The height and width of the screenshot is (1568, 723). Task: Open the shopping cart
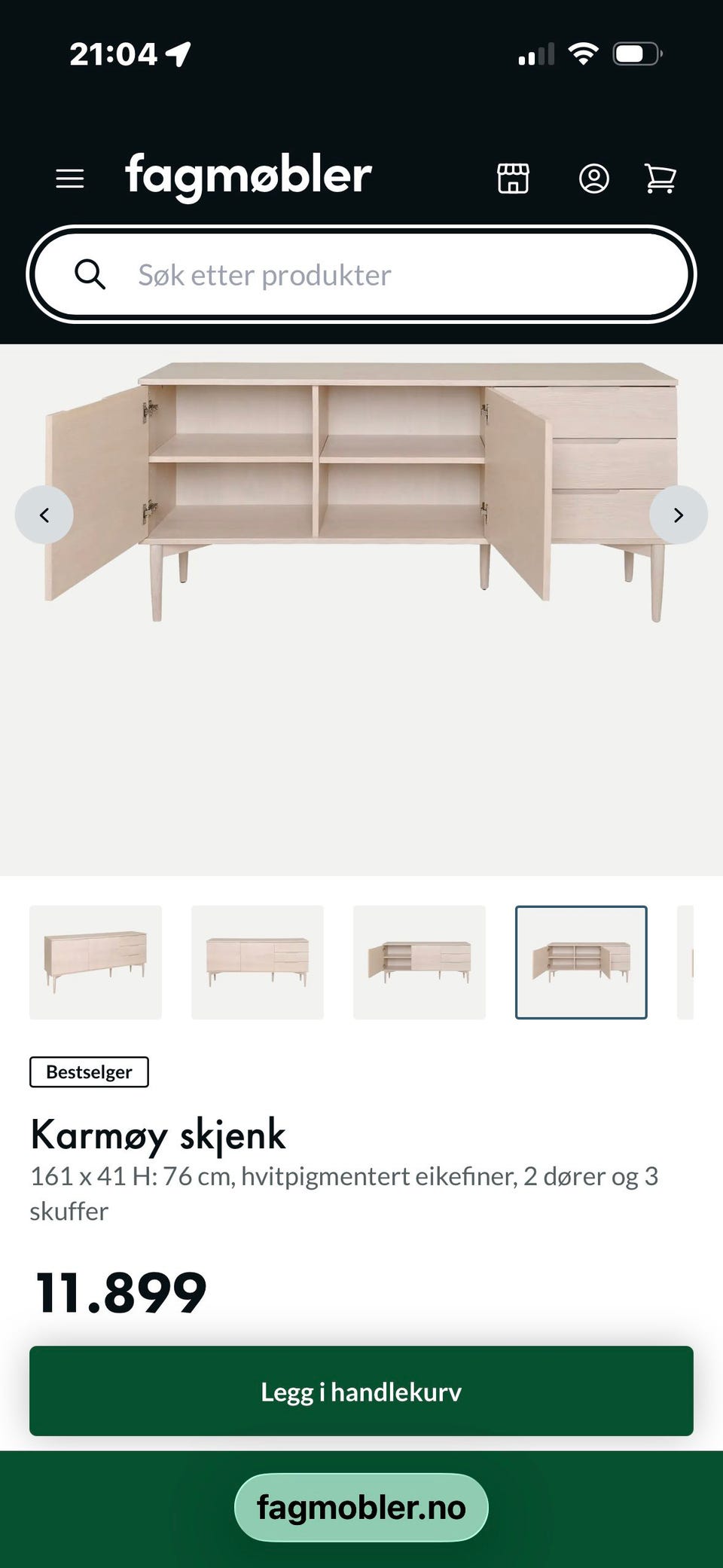pos(660,179)
